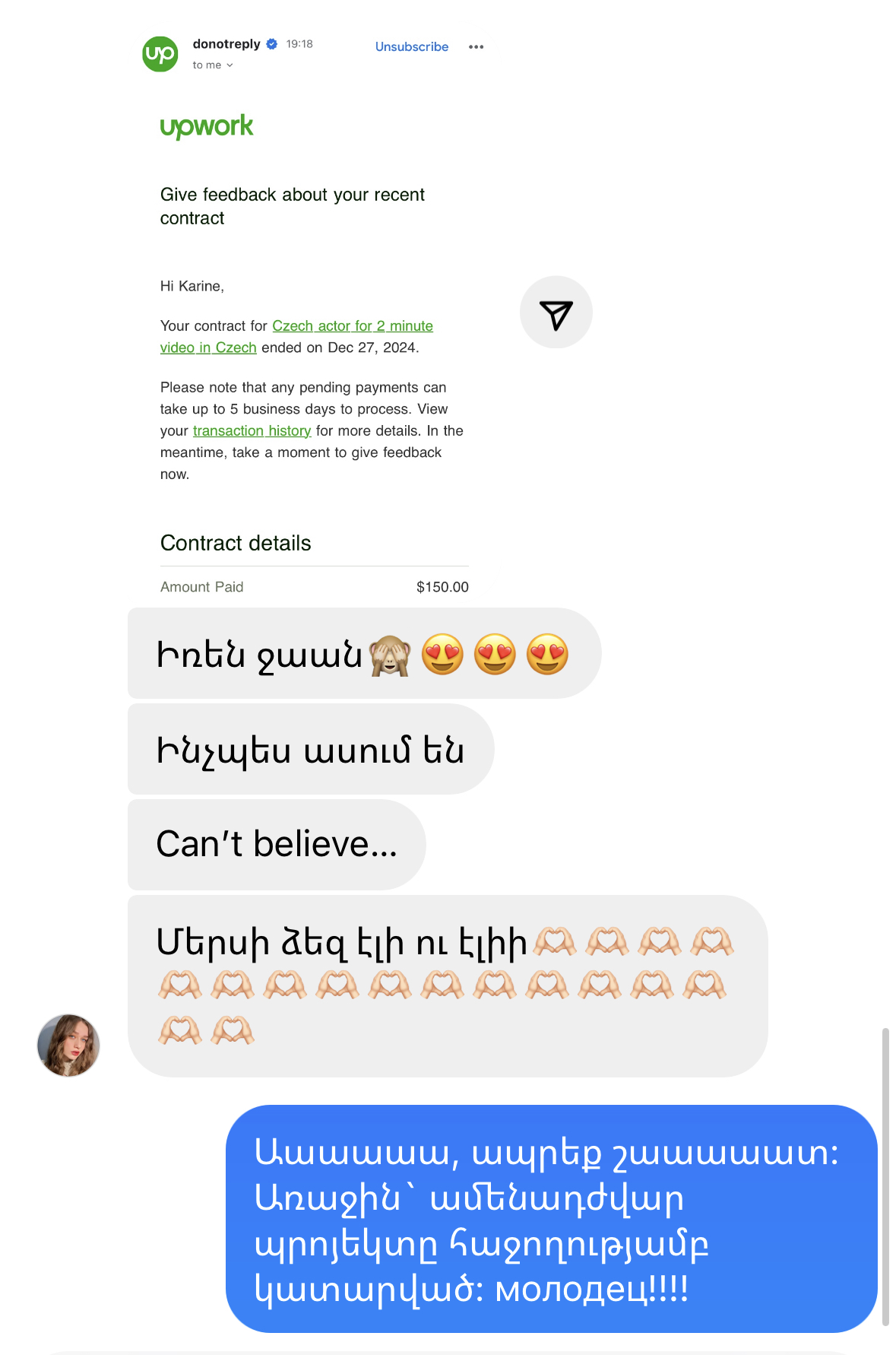This screenshot has height=1355, width=896.
Task: Open the sender's profile picture
Action: click(68, 1045)
